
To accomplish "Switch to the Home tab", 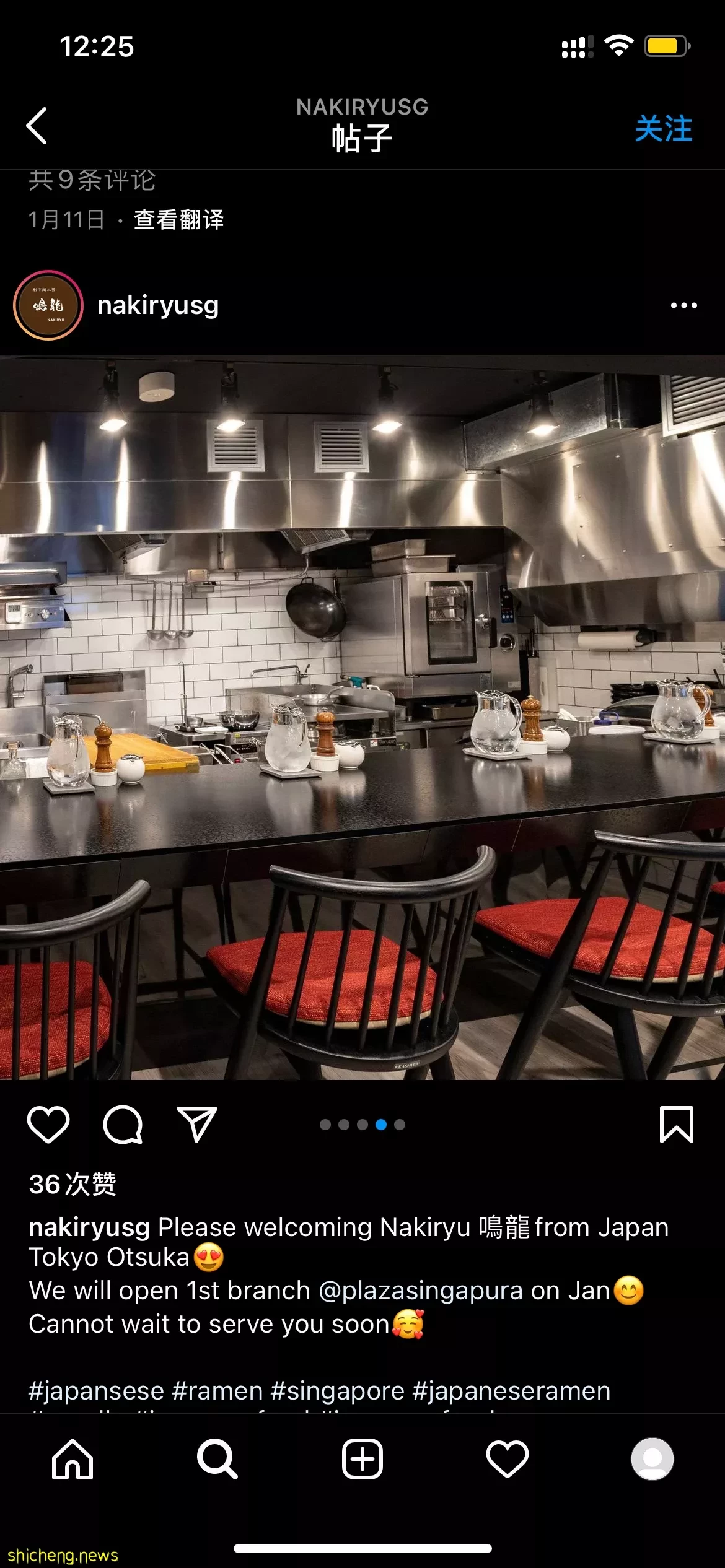I will pyautogui.click(x=72, y=1459).
